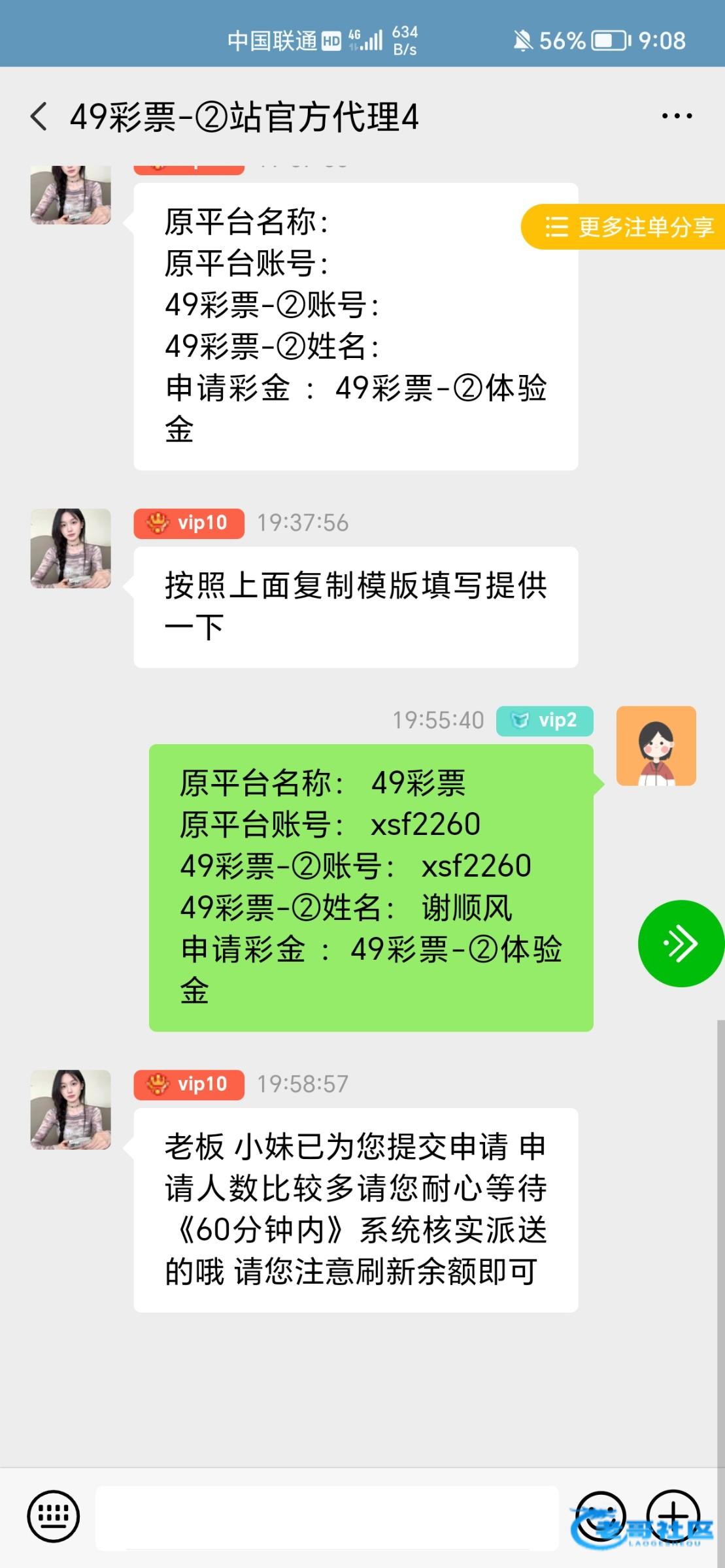
Task: Open the three-dot overflow menu
Action: pyautogui.click(x=677, y=117)
